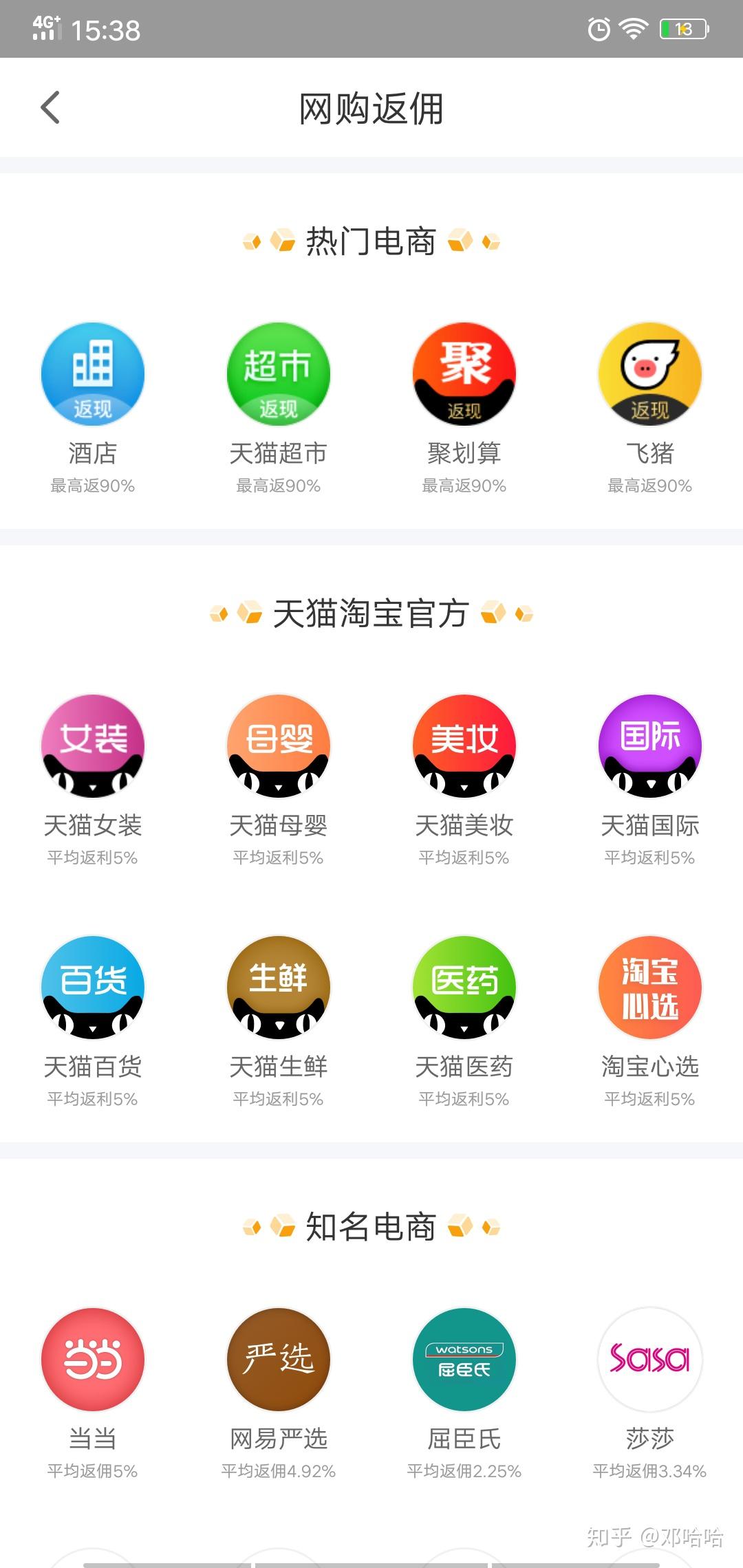Viewport: 743px width, 1568px height.
Task: Open the 酒店 (Hotel) cashback icon
Action: tap(92, 375)
